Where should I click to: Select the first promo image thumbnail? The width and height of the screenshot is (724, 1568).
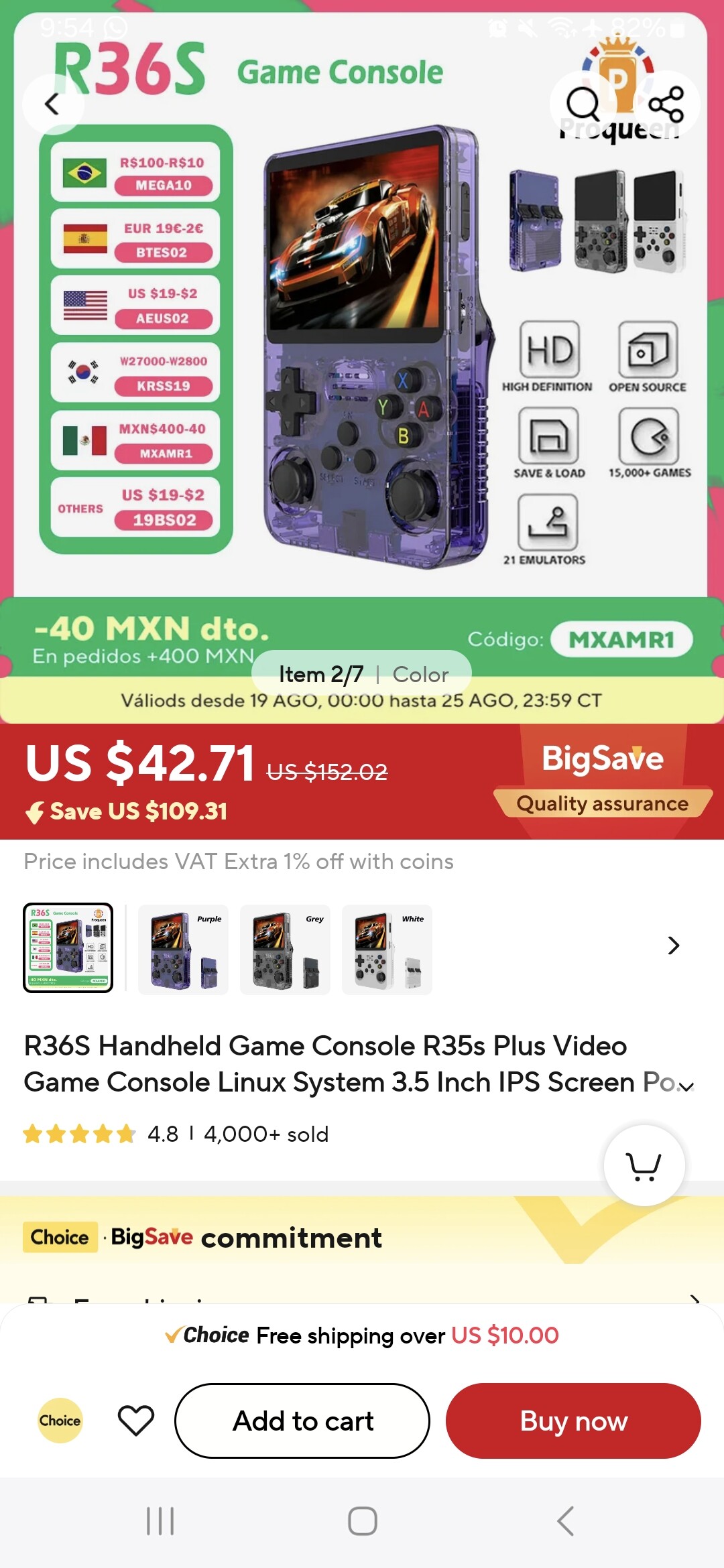click(x=68, y=948)
